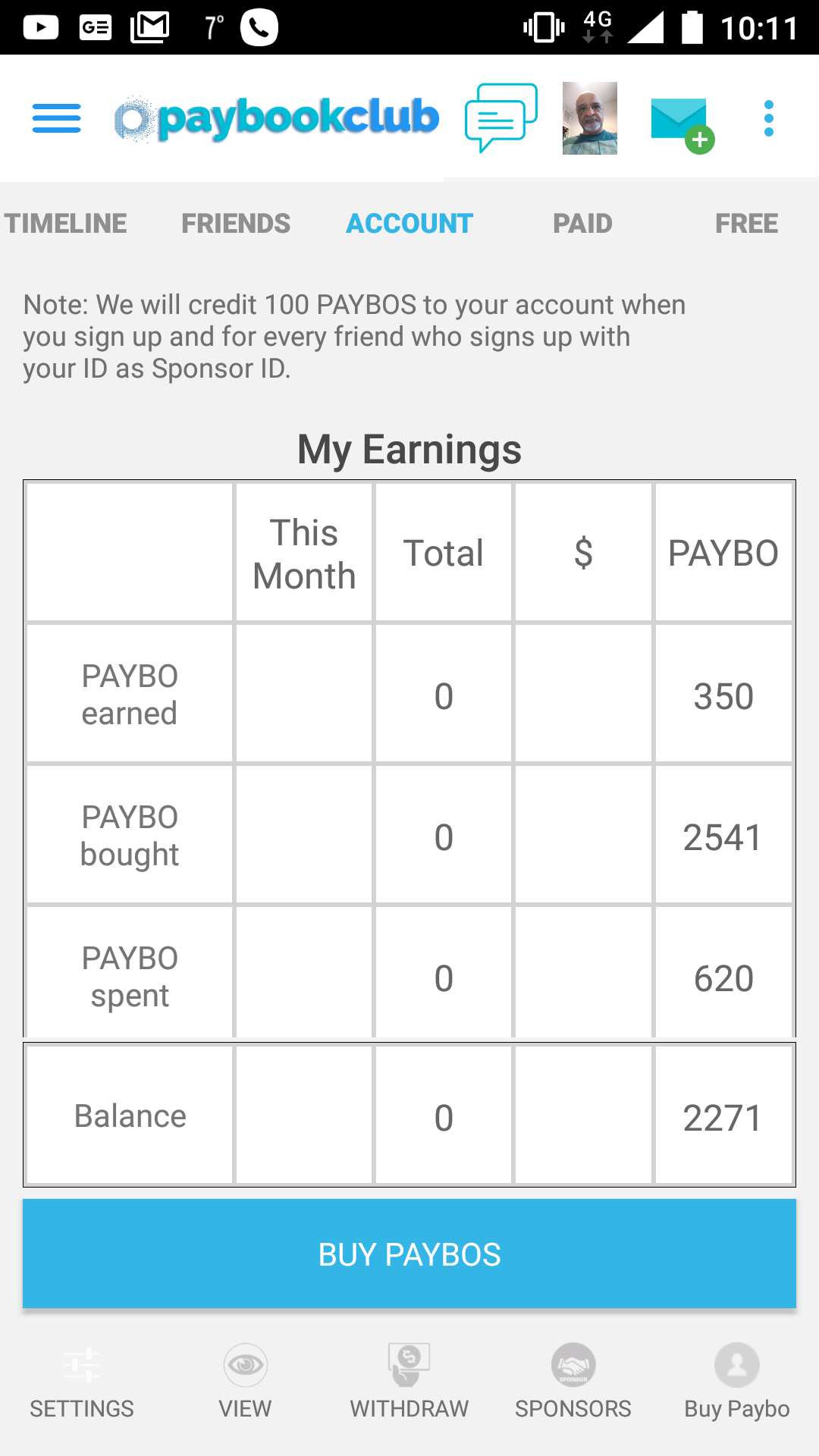
Task: Select the Account tab
Action: [409, 224]
